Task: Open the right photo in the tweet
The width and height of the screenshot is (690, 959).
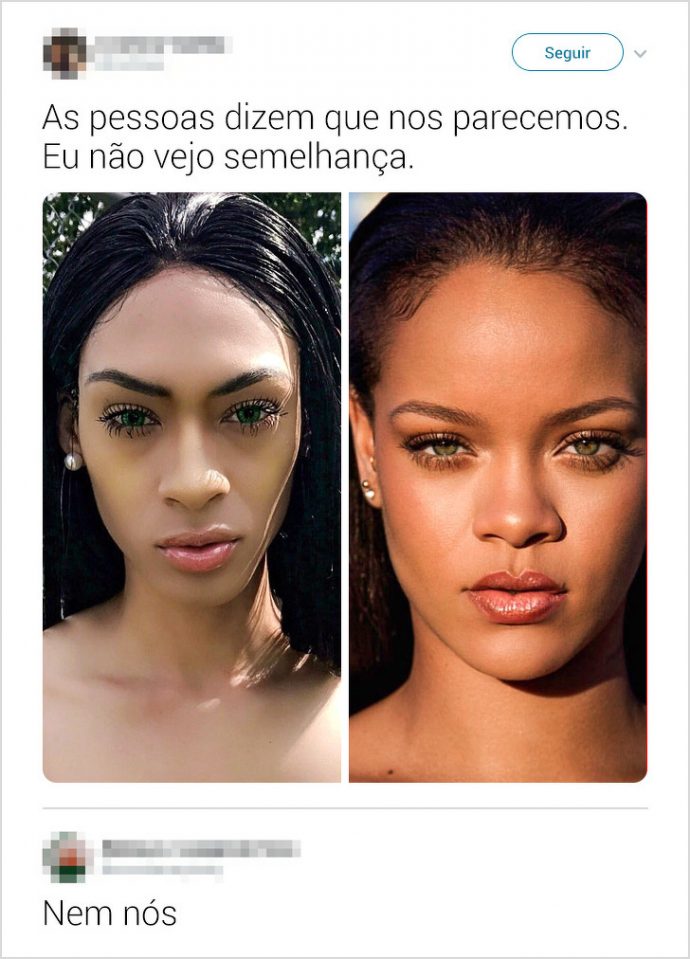Action: 497,487
